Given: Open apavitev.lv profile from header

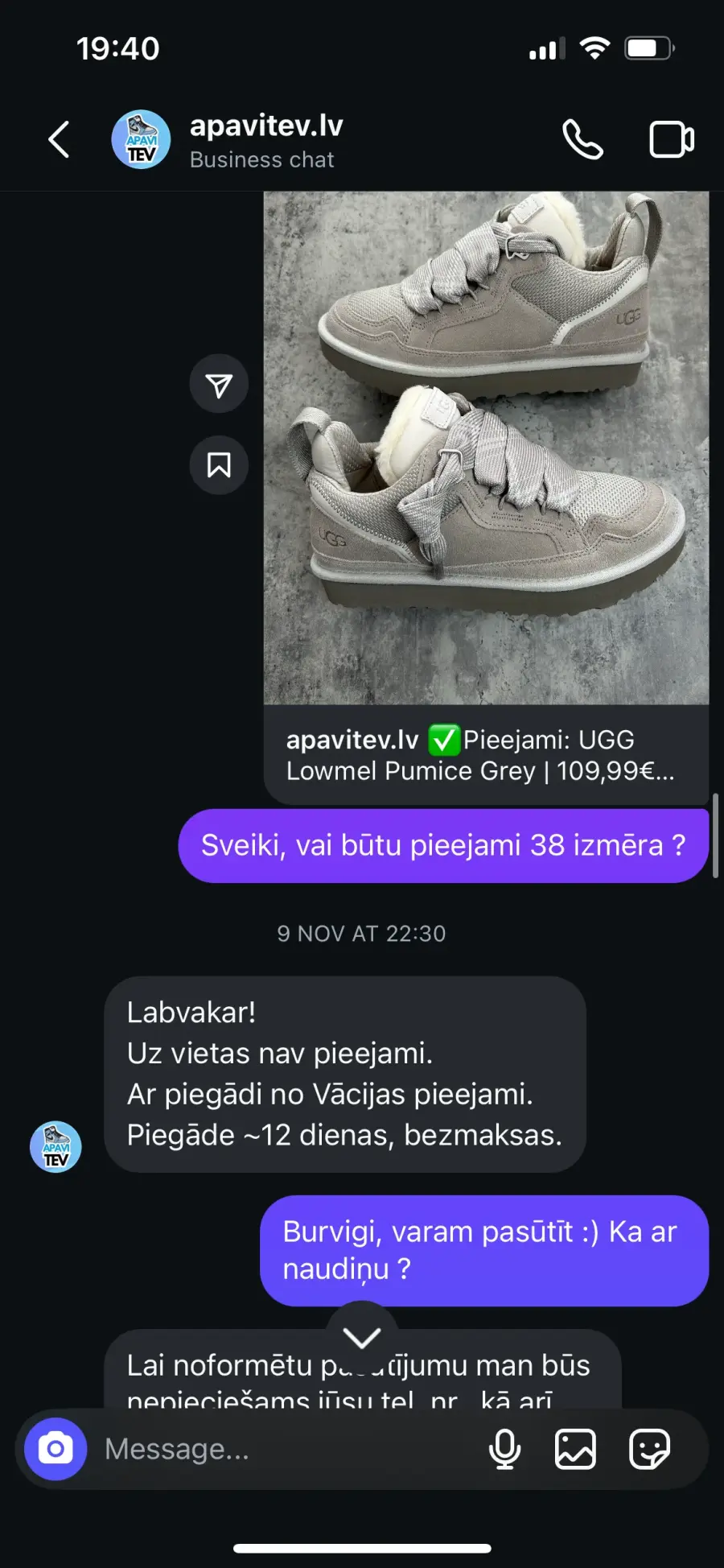Looking at the screenshot, I should click(x=228, y=140).
